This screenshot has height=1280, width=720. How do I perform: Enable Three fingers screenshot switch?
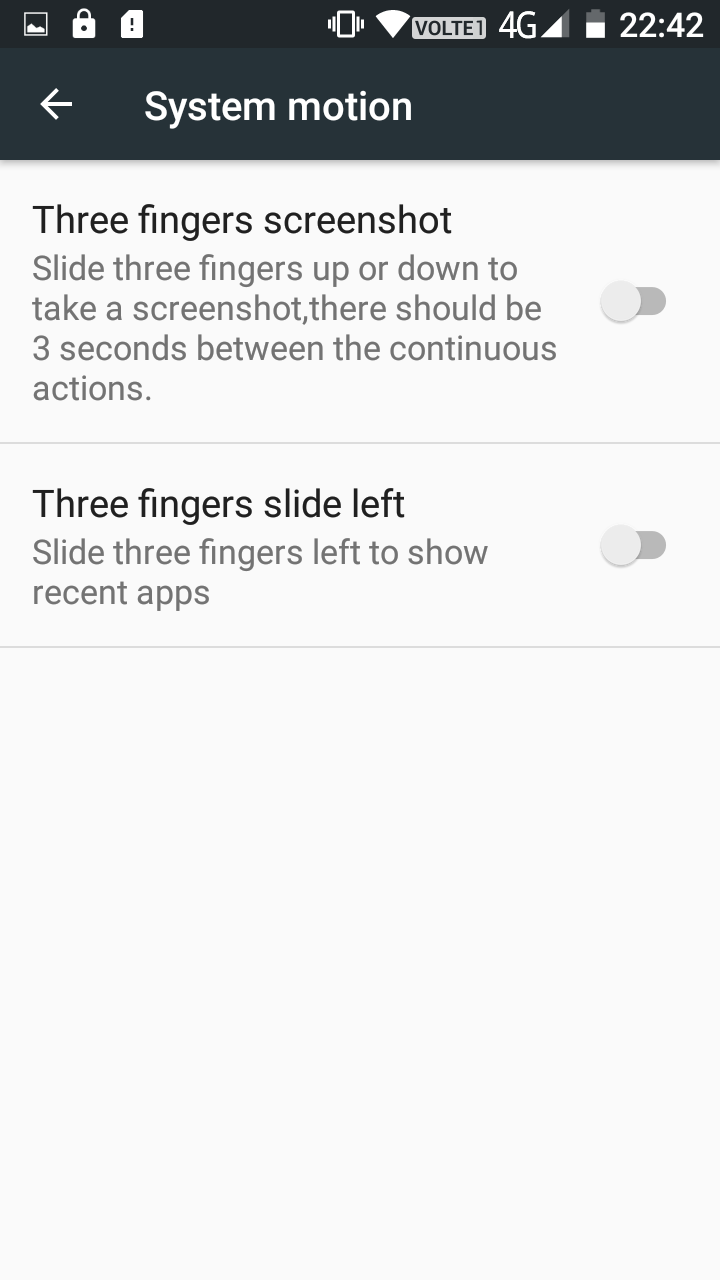click(633, 301)
